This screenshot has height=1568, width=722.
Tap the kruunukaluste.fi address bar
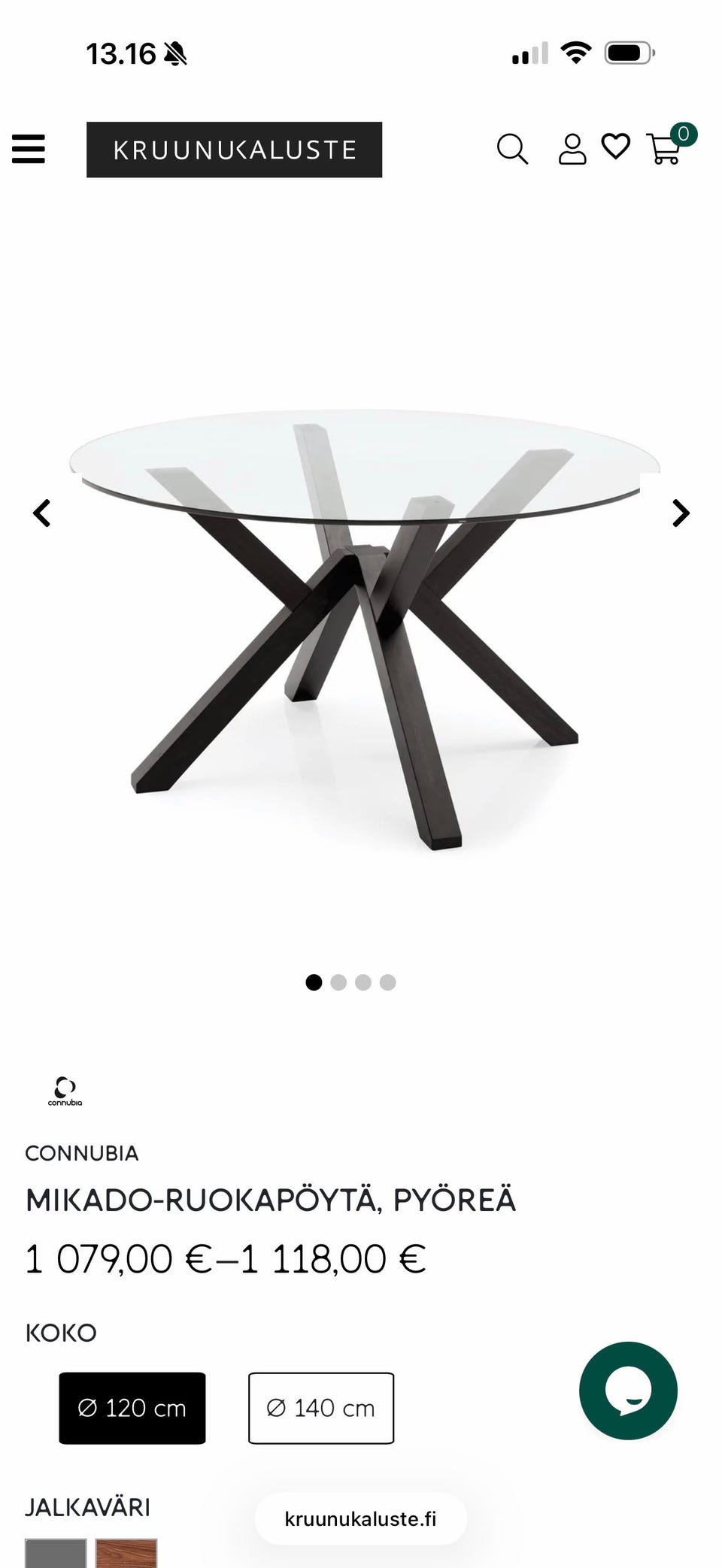(360, 1518)
